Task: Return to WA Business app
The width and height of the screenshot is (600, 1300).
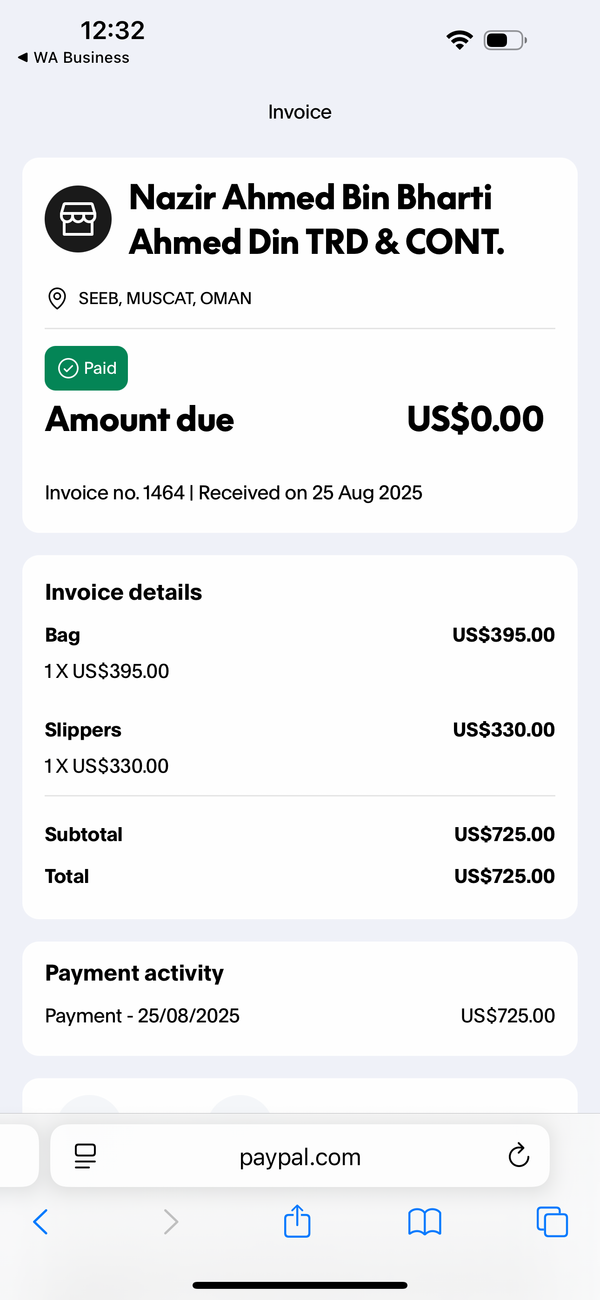Action: 73,58
